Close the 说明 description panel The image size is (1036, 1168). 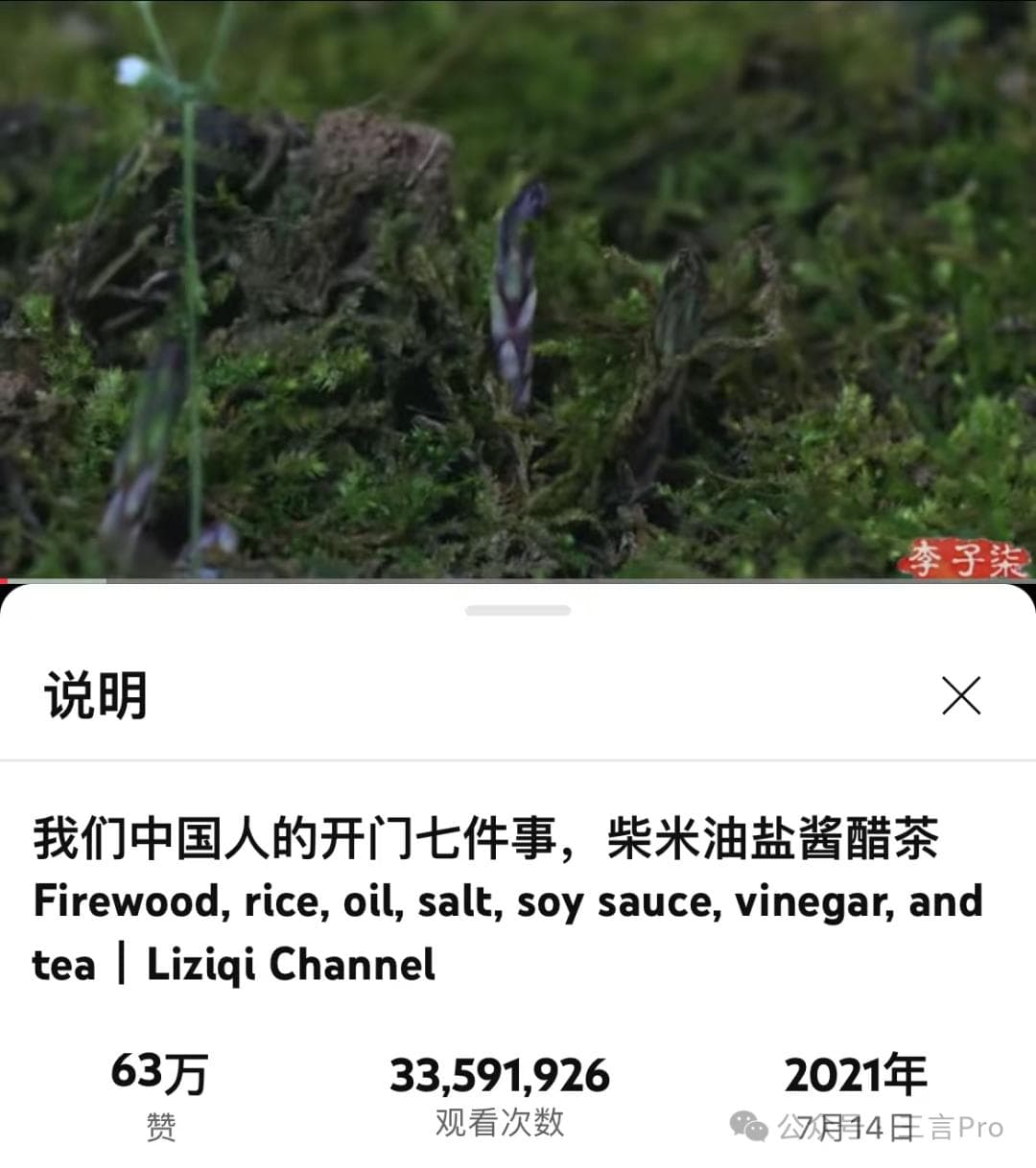point(961,695)
